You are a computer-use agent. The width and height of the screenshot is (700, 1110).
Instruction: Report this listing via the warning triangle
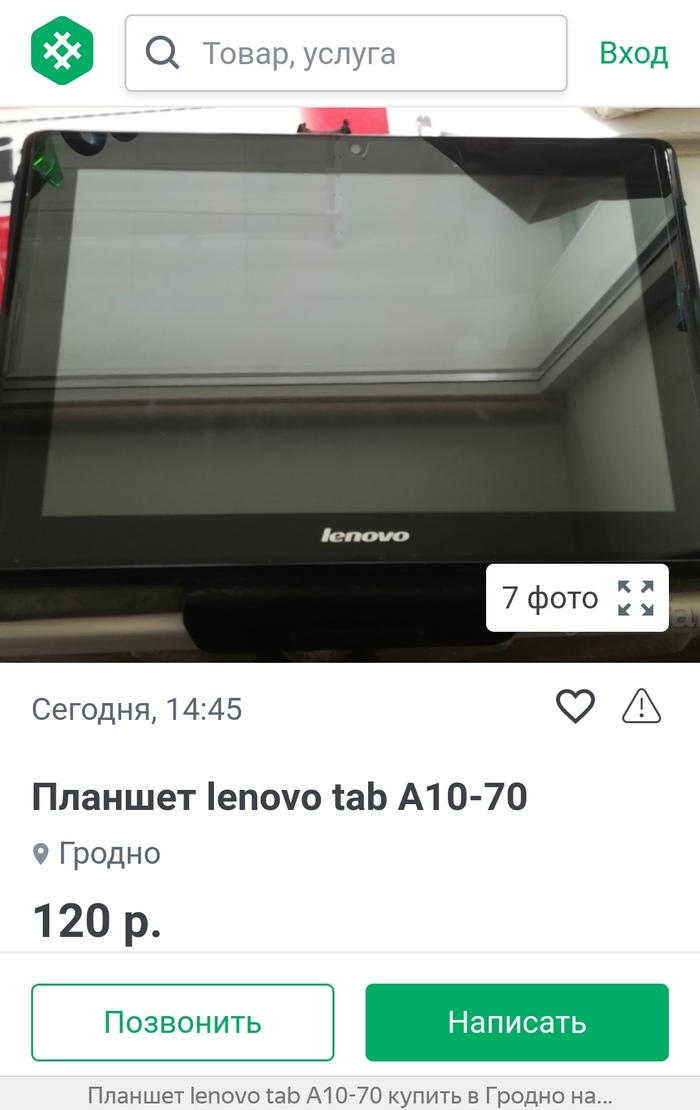(x=641, y=707)
